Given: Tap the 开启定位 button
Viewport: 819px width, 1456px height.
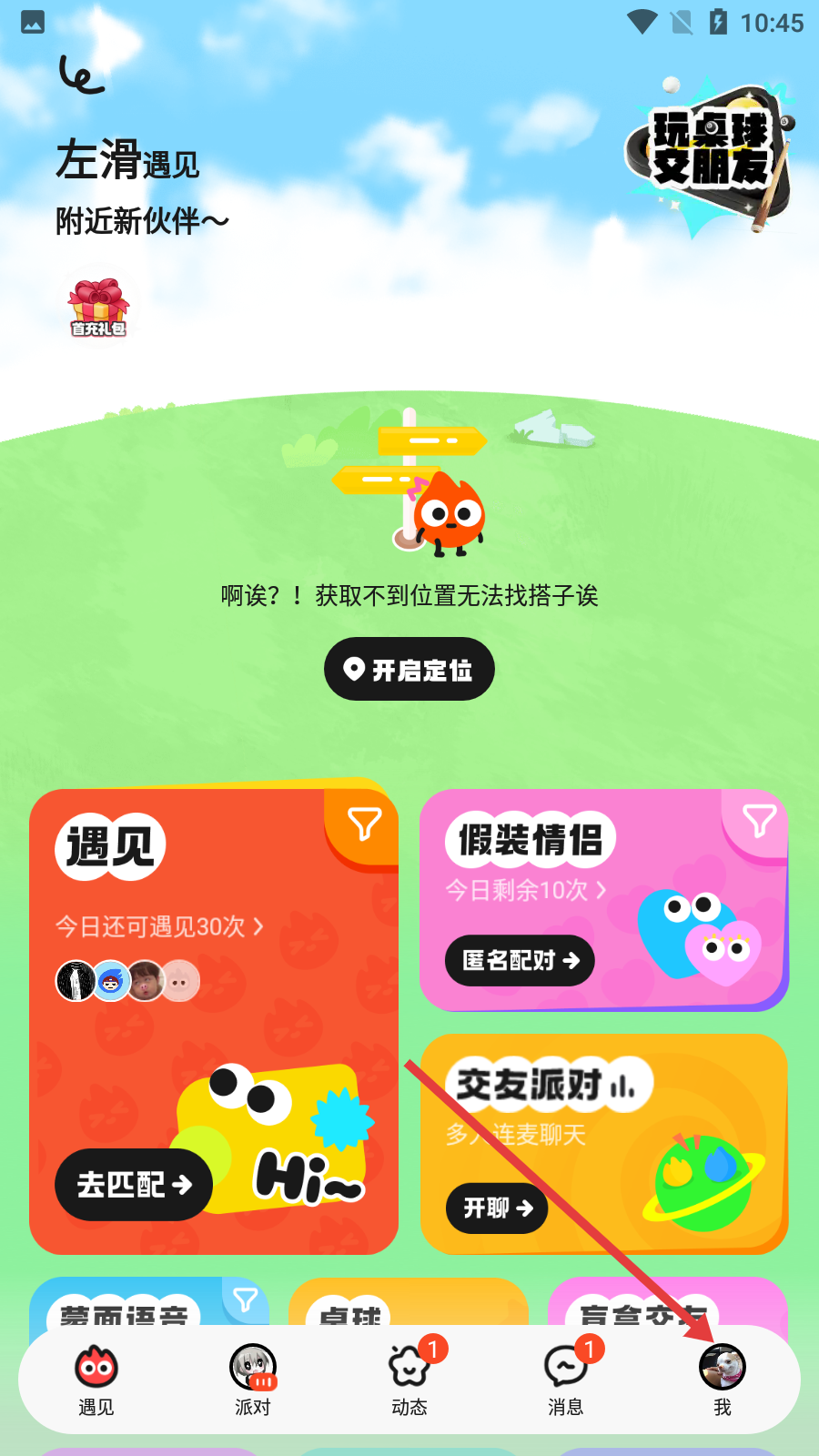Looking at the screenshot, I should coord(409,670).
